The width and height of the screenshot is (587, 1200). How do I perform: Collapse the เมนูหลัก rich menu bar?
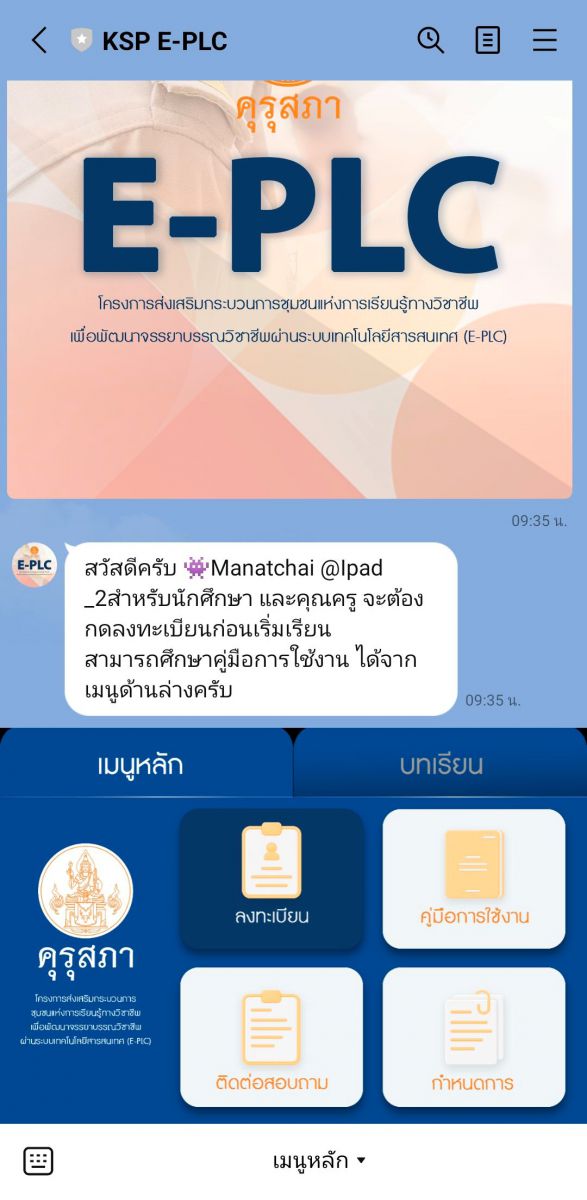[x=320, y=1161]
